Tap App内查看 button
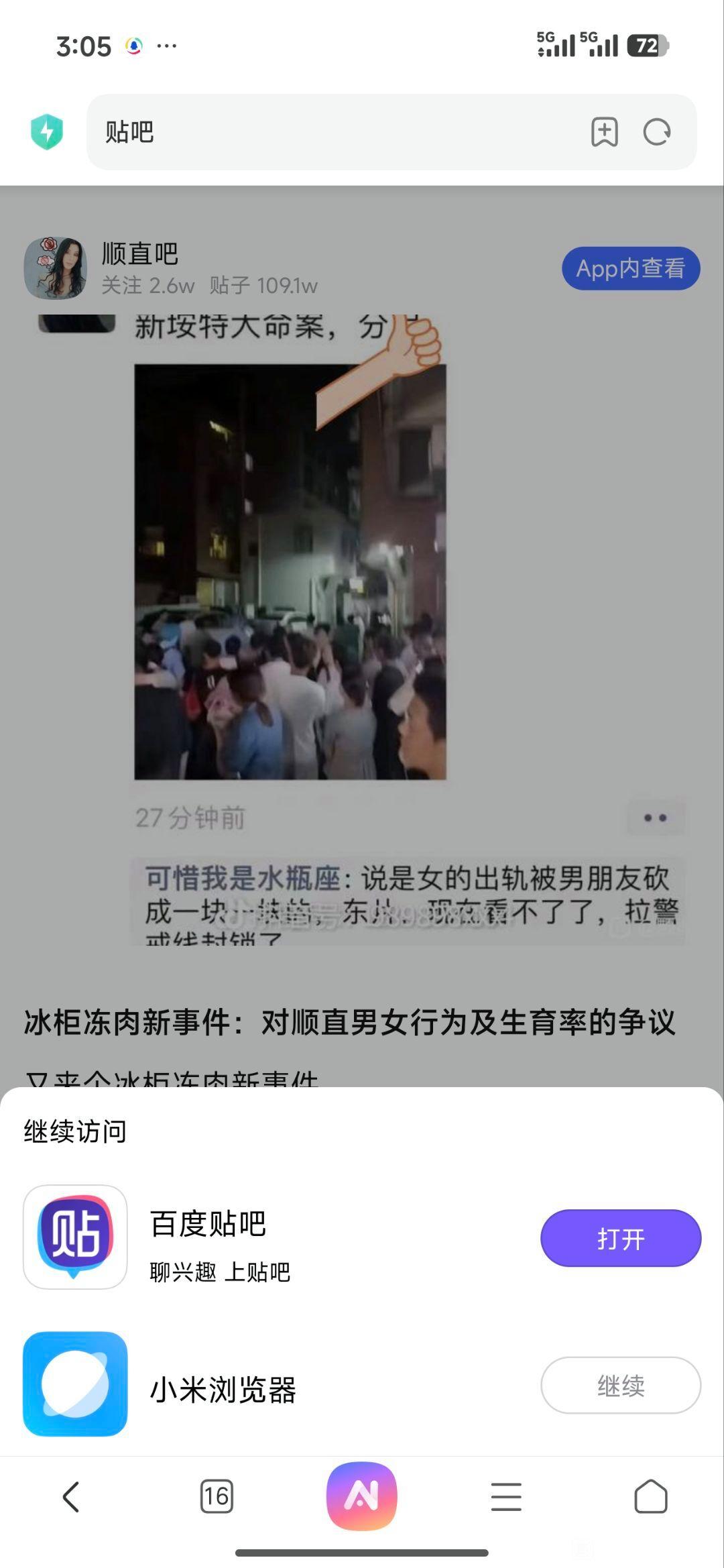724x1568 pixels. point(630,268)
